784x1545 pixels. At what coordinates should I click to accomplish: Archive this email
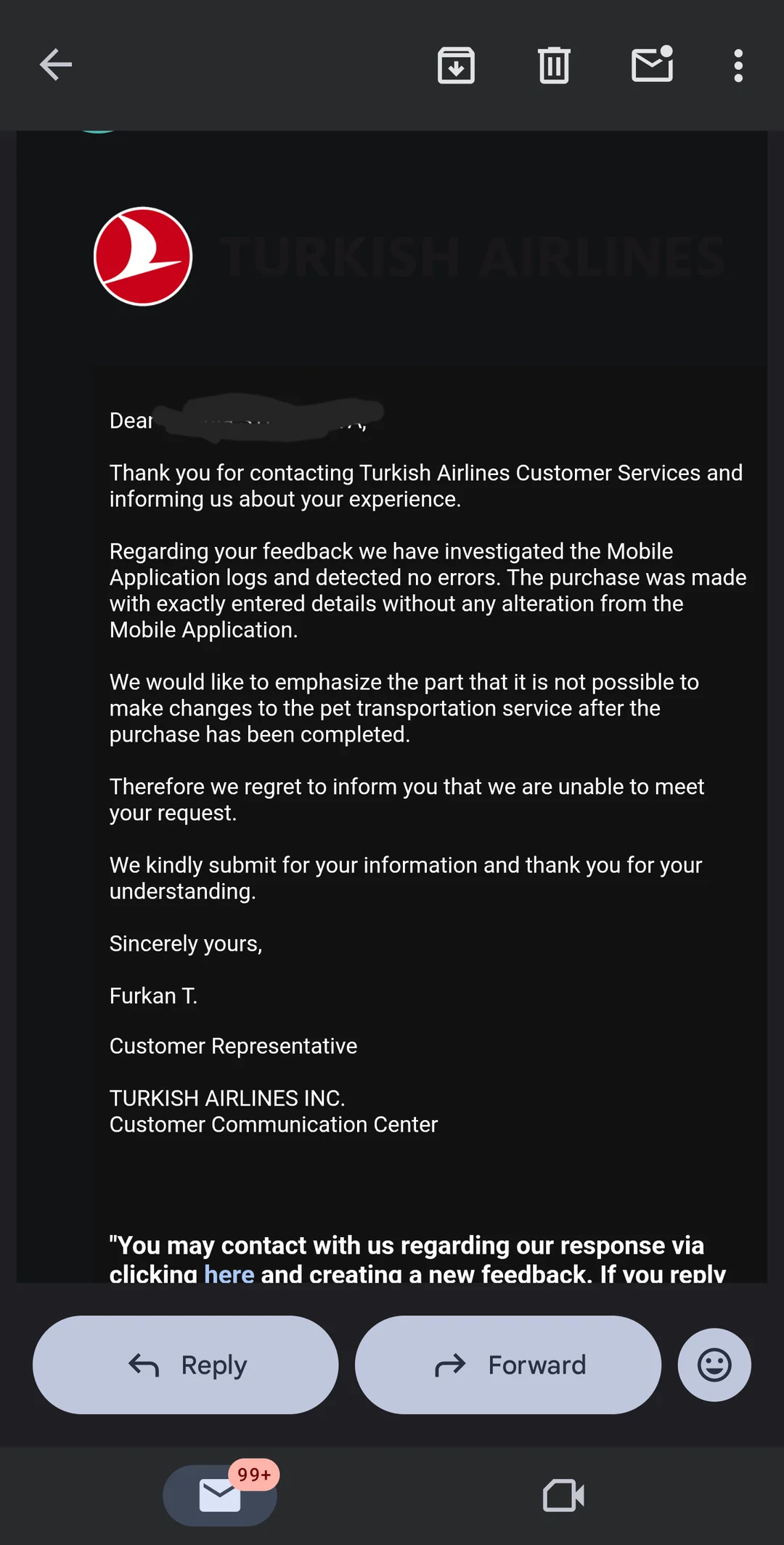[x=456, y=65]
